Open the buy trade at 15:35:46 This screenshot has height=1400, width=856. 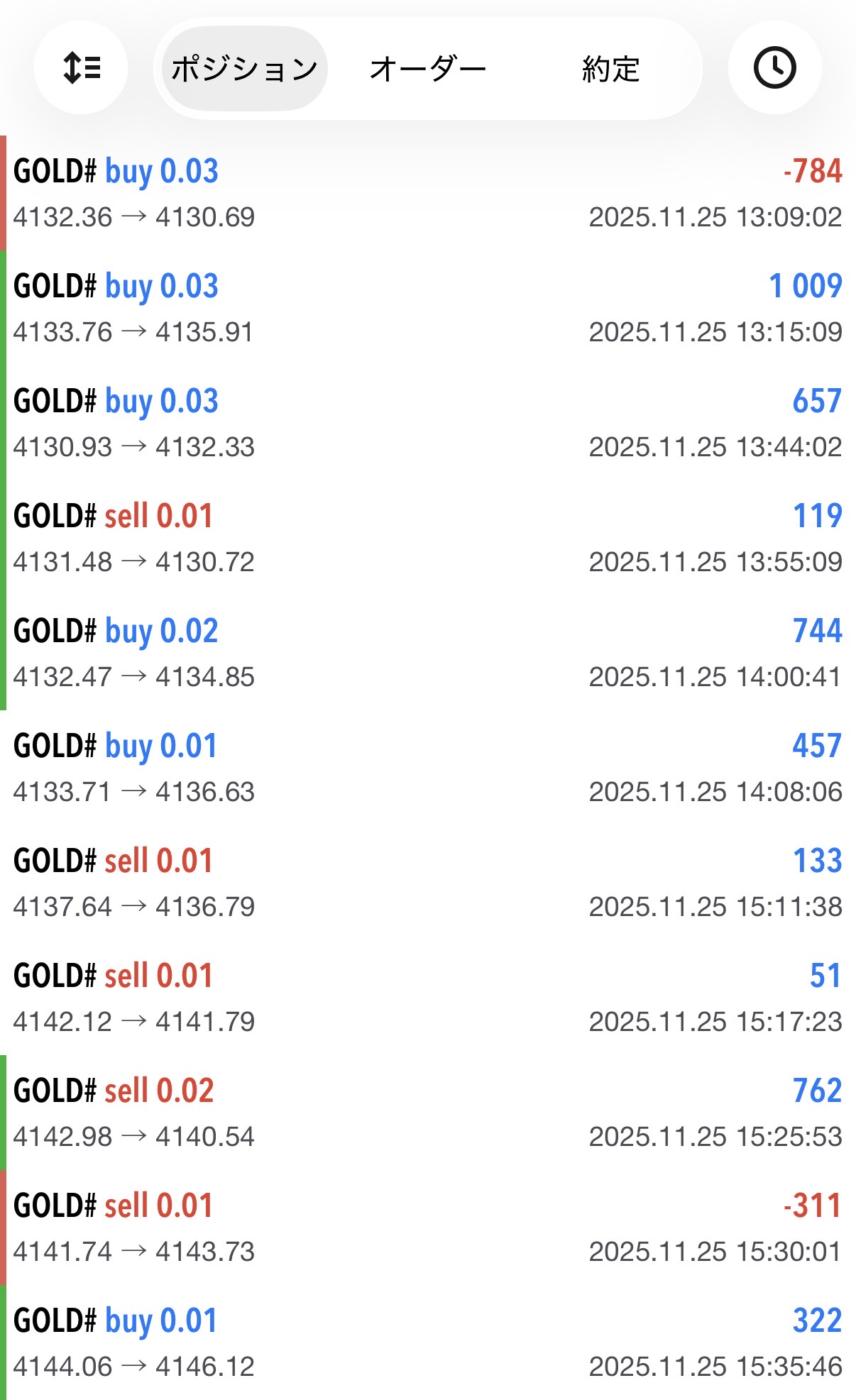[x=427, y=1343]
